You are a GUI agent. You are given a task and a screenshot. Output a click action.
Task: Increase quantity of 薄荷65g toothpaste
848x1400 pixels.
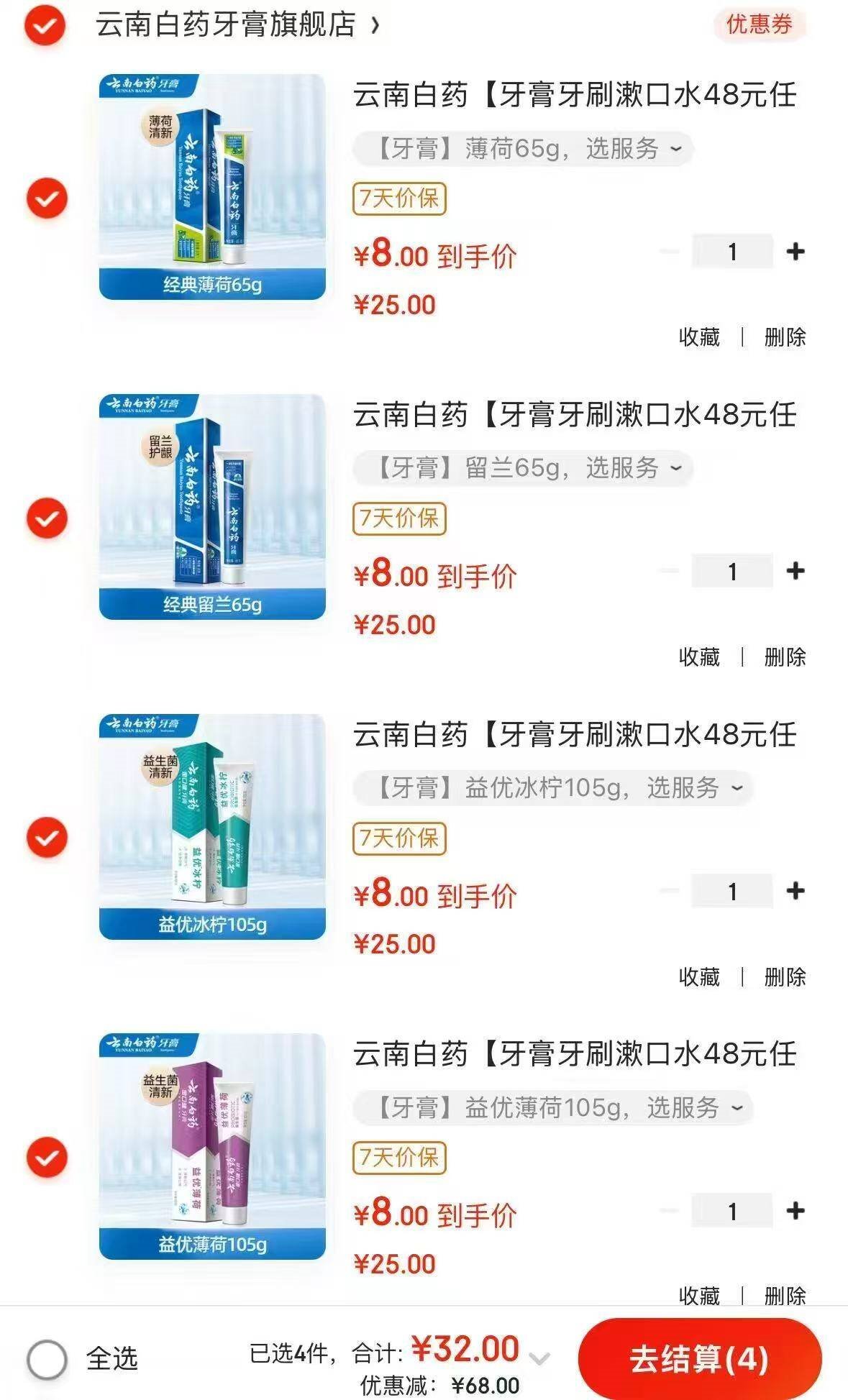click(795, 252)
